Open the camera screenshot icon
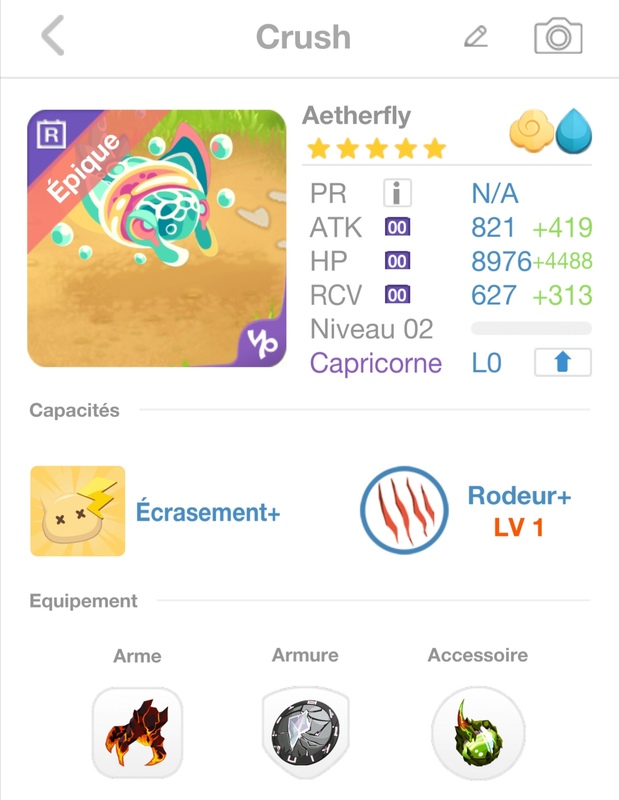This screenshot has width=619, height=800. [x=558, y=37]
